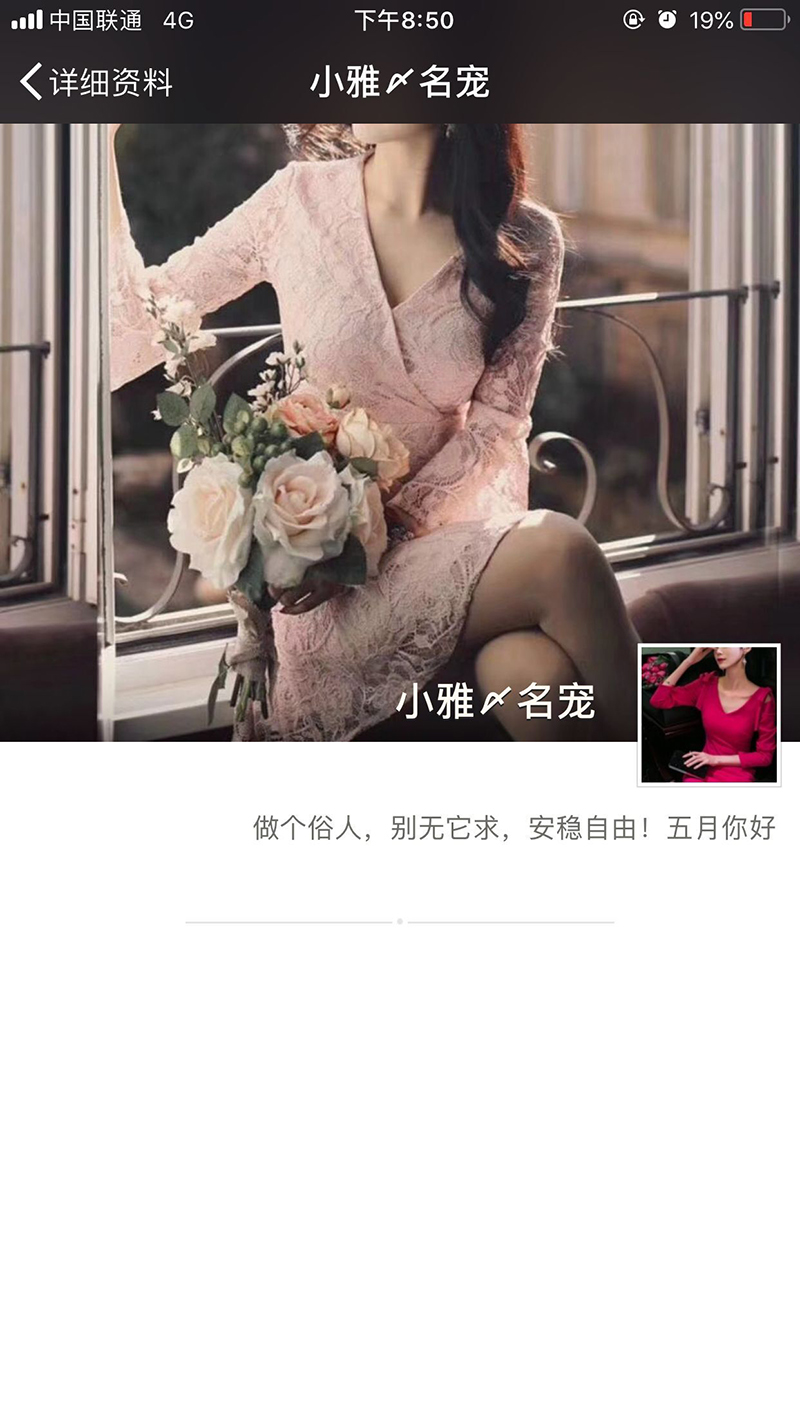Viewport: 800px width, 1422px height.
Task: Open the profile avatar in red dress
Action: (x=709, y=714)
